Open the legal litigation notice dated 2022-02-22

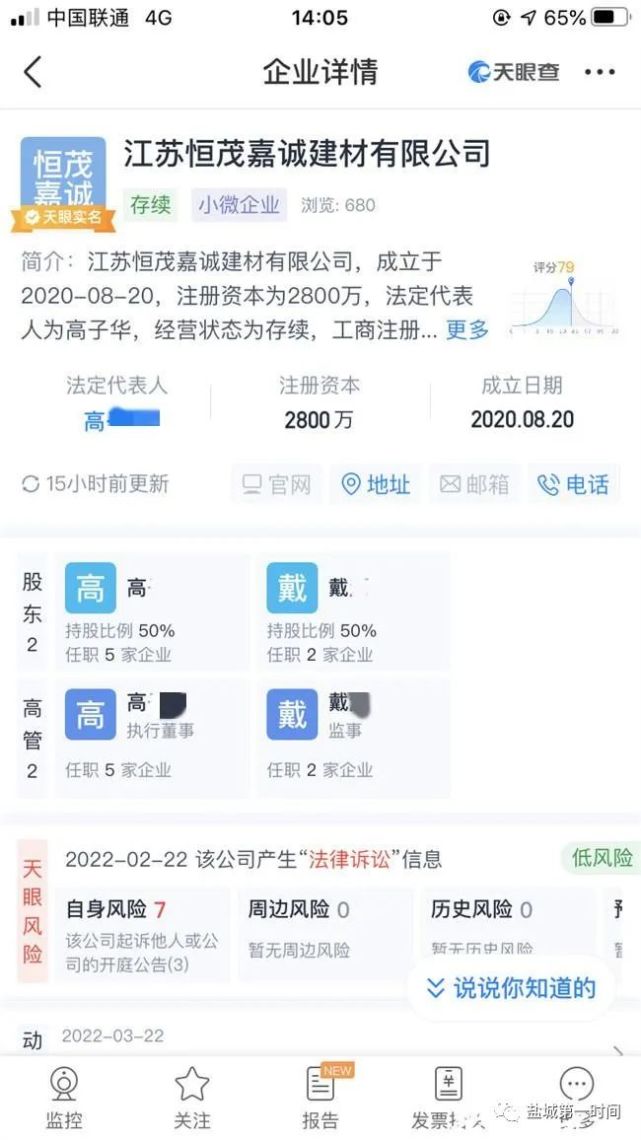[x=254, y=859]
